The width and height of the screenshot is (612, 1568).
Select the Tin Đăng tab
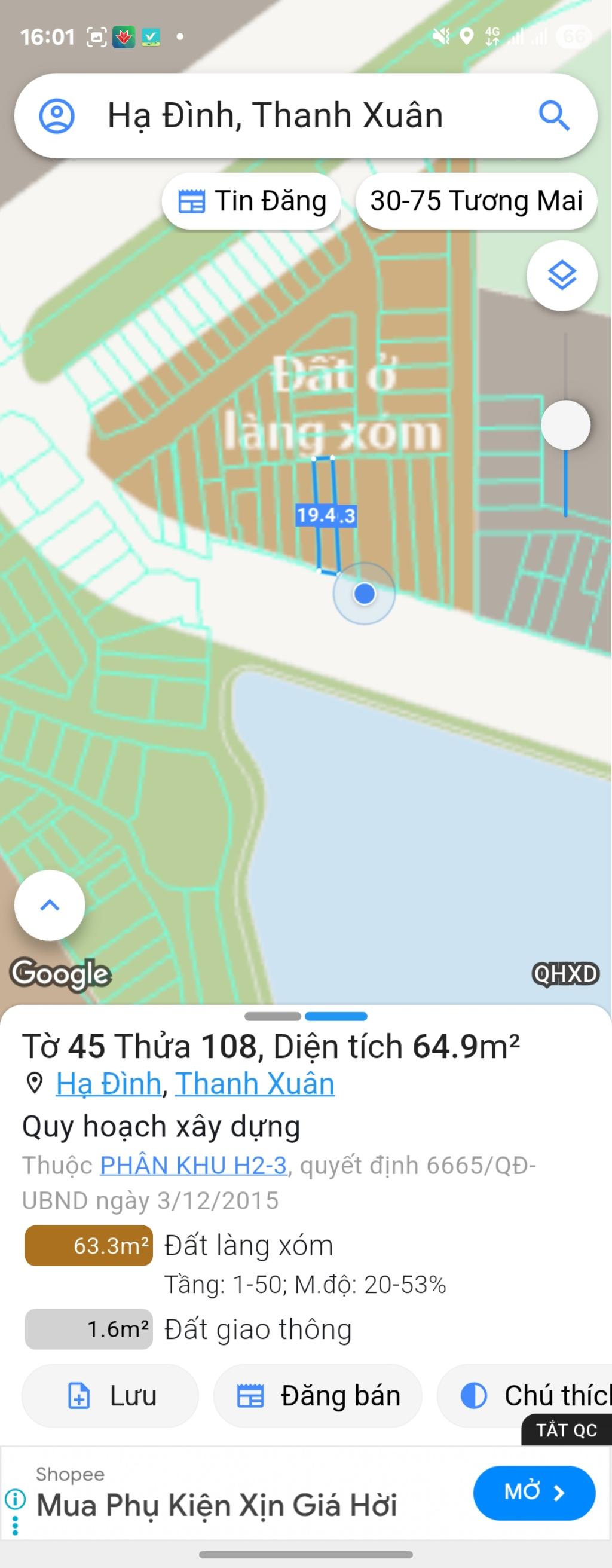[251, 201]
